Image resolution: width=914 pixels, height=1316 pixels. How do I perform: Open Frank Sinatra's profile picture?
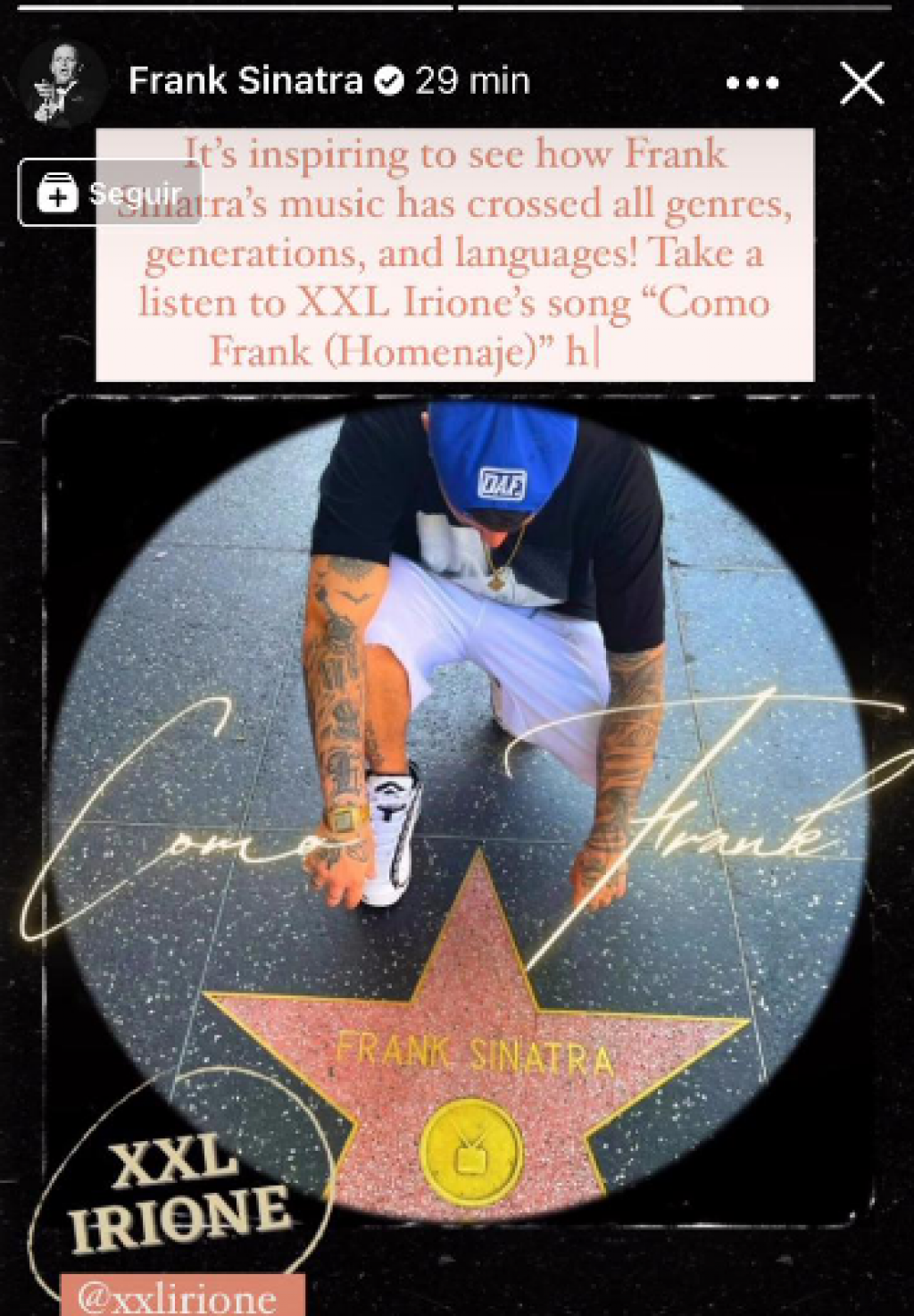[x=62, y=83]
